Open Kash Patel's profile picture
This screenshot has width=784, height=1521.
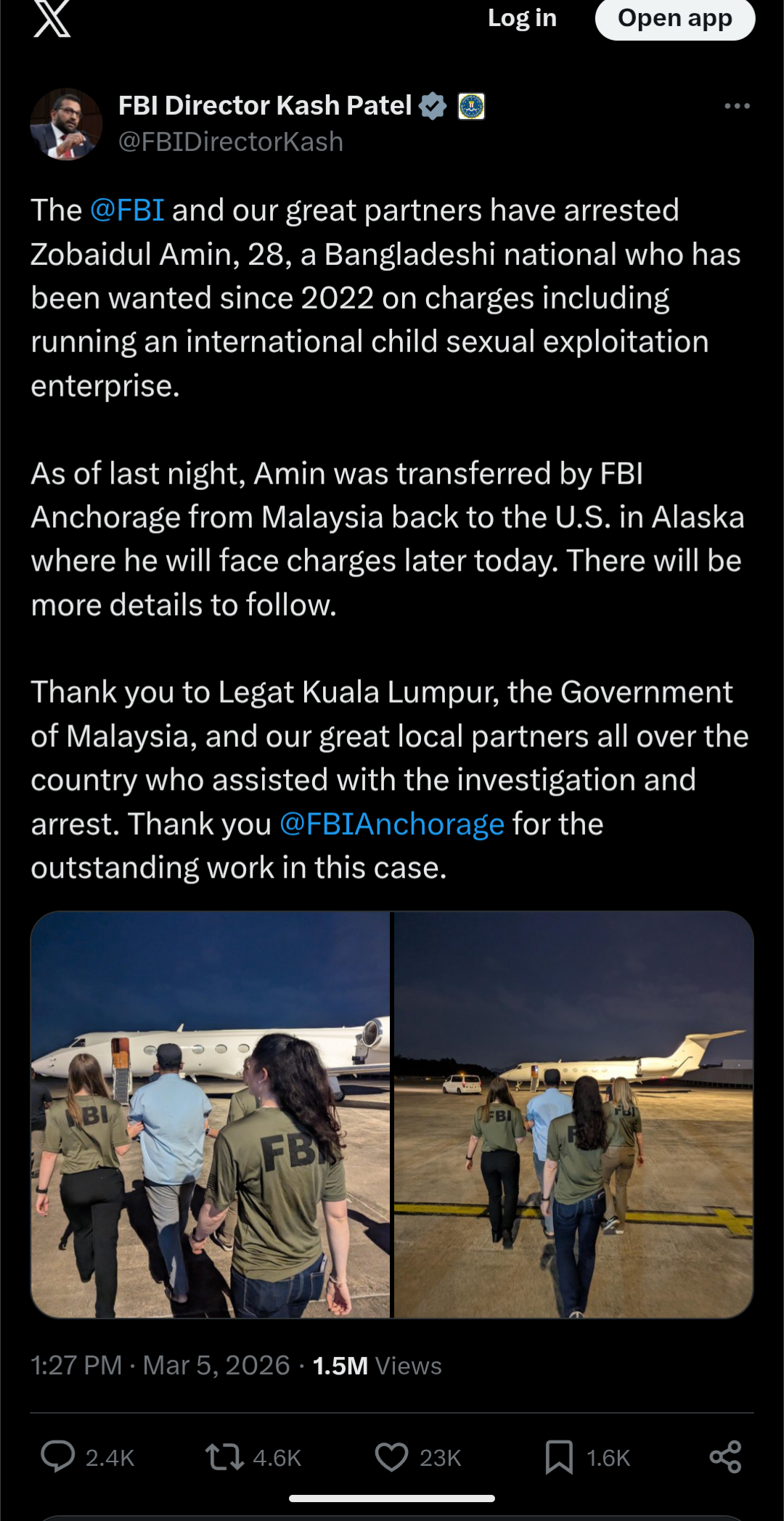pos(66,124)
